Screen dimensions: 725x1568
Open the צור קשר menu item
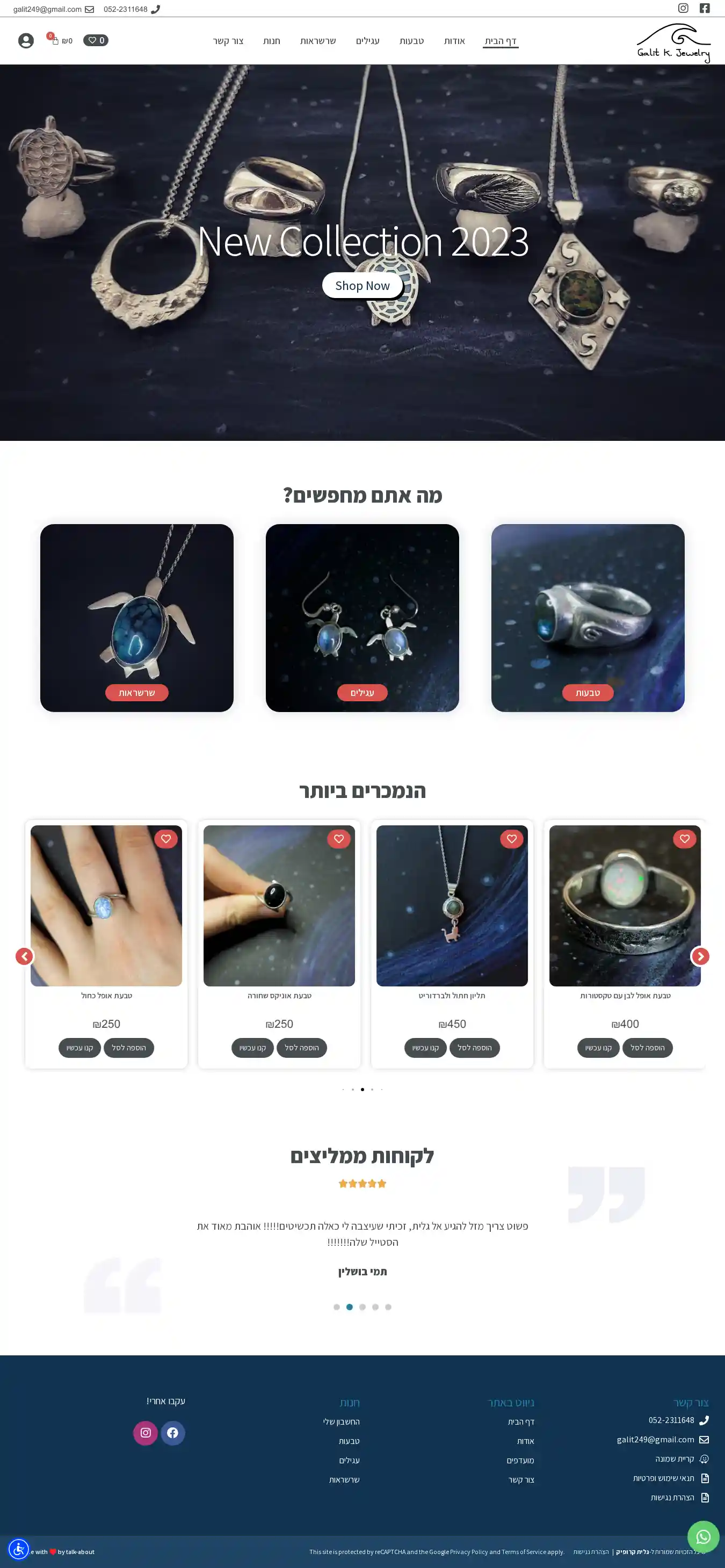228,41
